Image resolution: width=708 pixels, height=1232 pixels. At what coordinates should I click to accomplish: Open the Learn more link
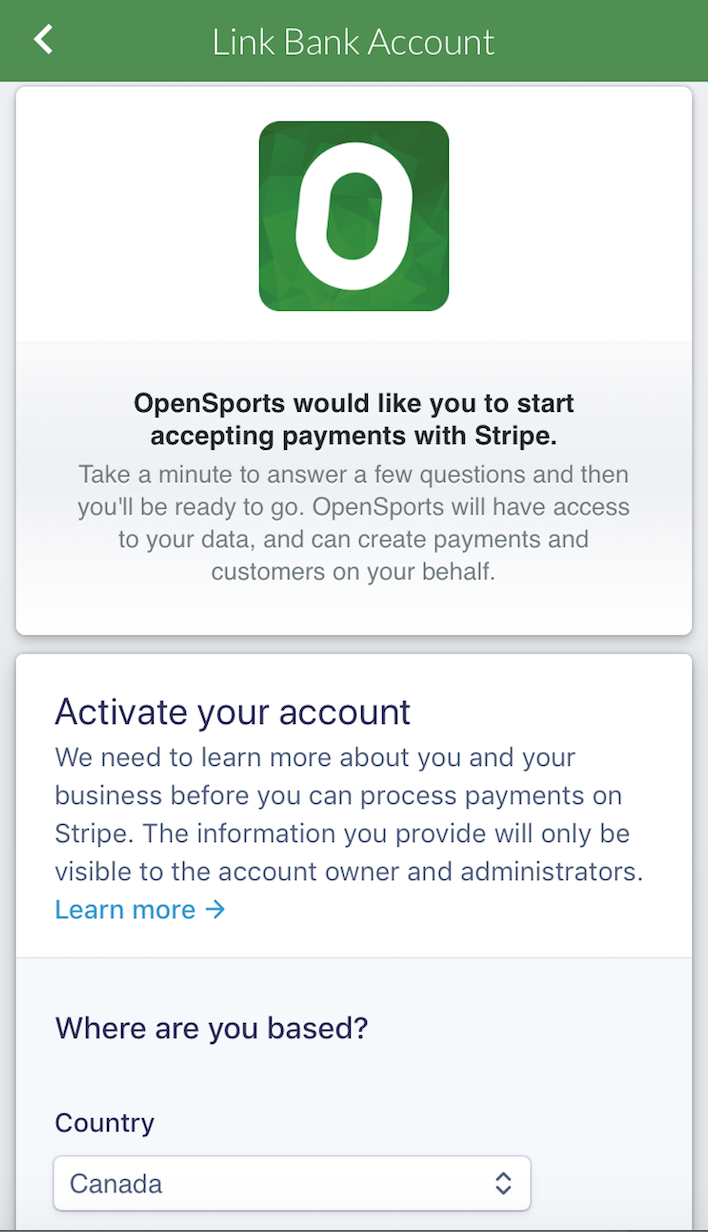[139, 909]
